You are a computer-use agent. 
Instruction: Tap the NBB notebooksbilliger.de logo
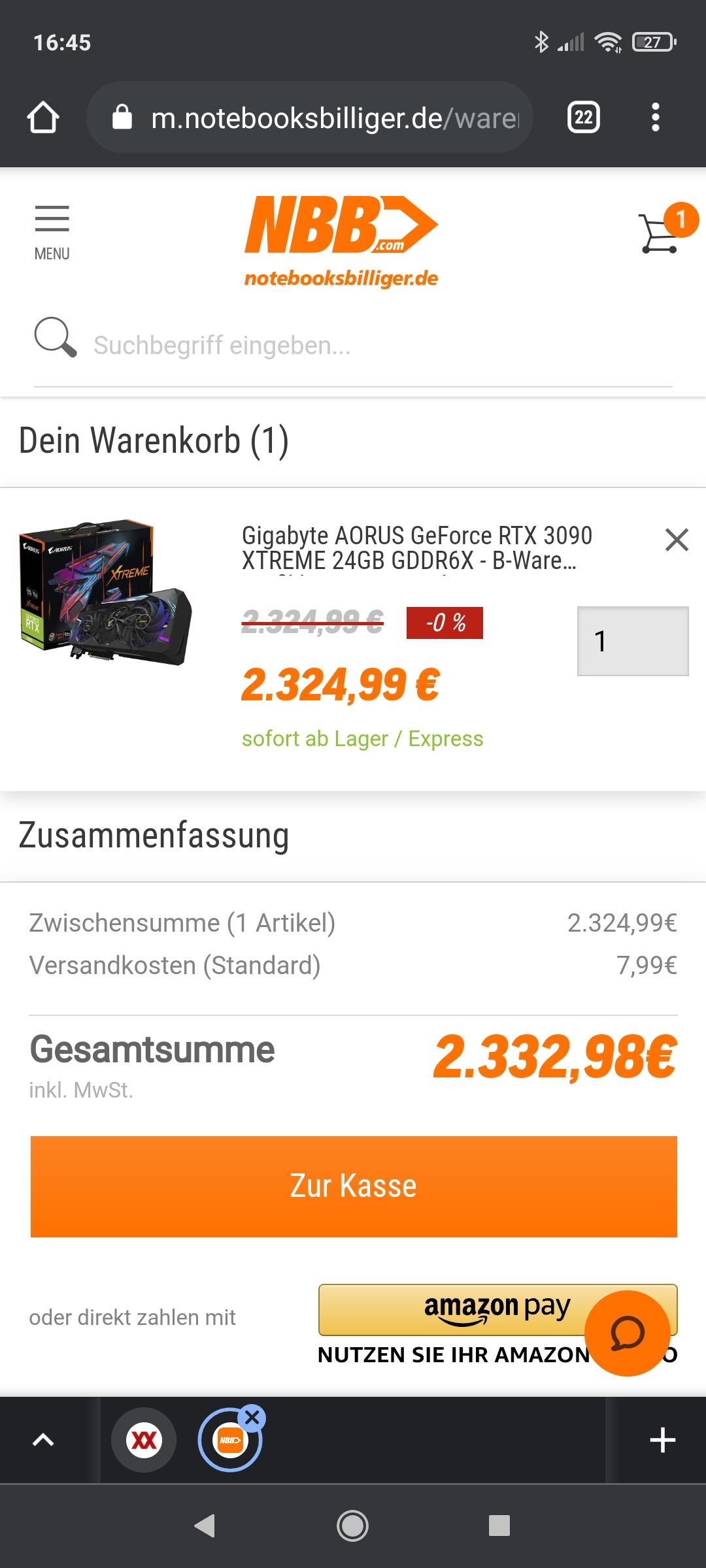(x=342, y=242)
